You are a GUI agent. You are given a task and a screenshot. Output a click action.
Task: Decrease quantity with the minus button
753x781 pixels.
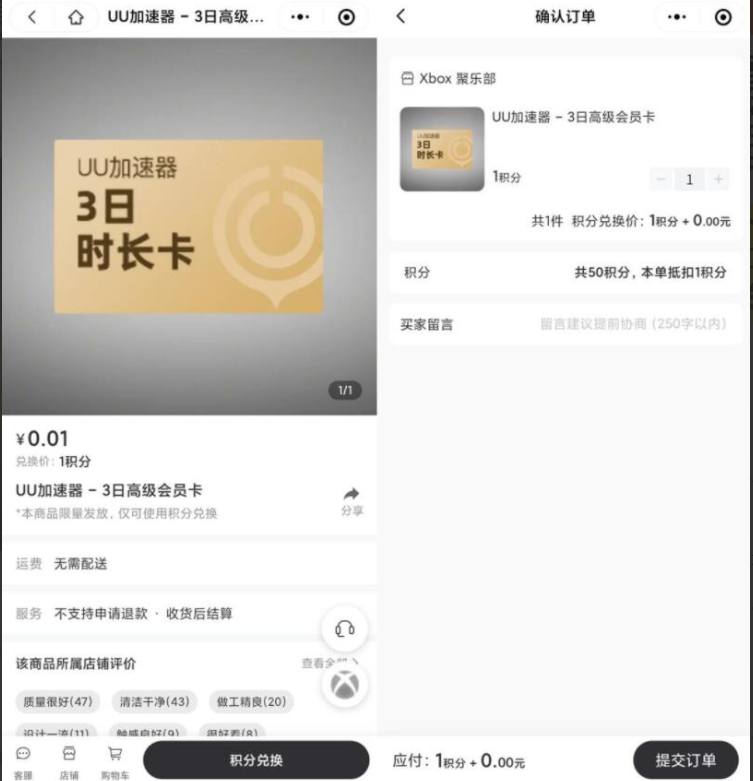(x=661, y=179)
